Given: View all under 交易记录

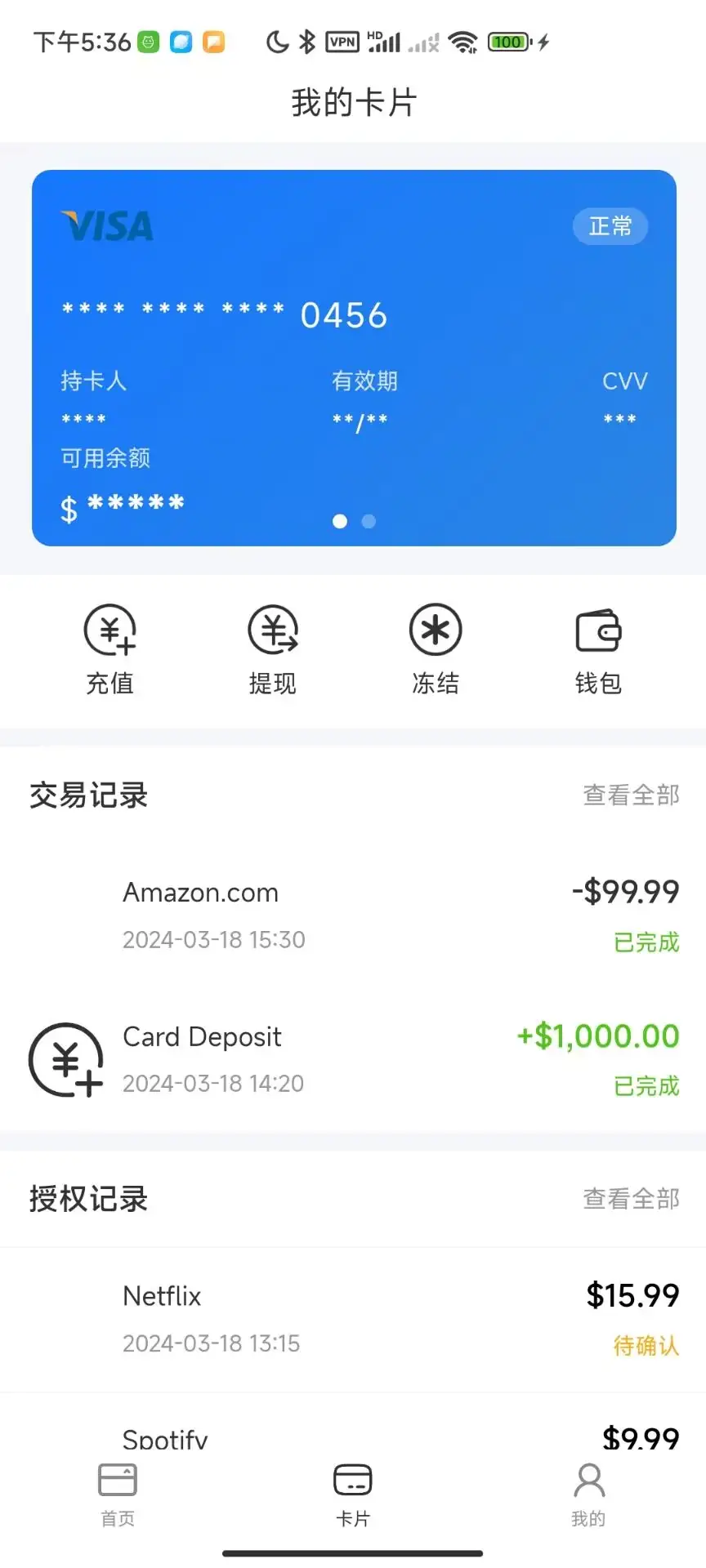Looking at the screenshot, I should [x=631, y=795].
